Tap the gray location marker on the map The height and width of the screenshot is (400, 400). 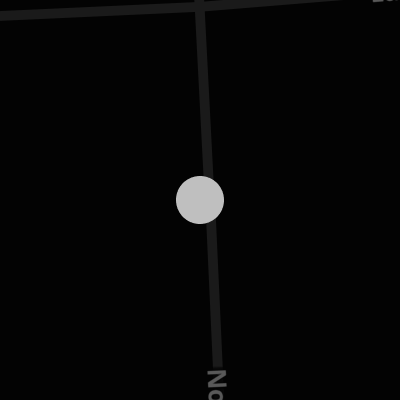(x=200, y=200)
